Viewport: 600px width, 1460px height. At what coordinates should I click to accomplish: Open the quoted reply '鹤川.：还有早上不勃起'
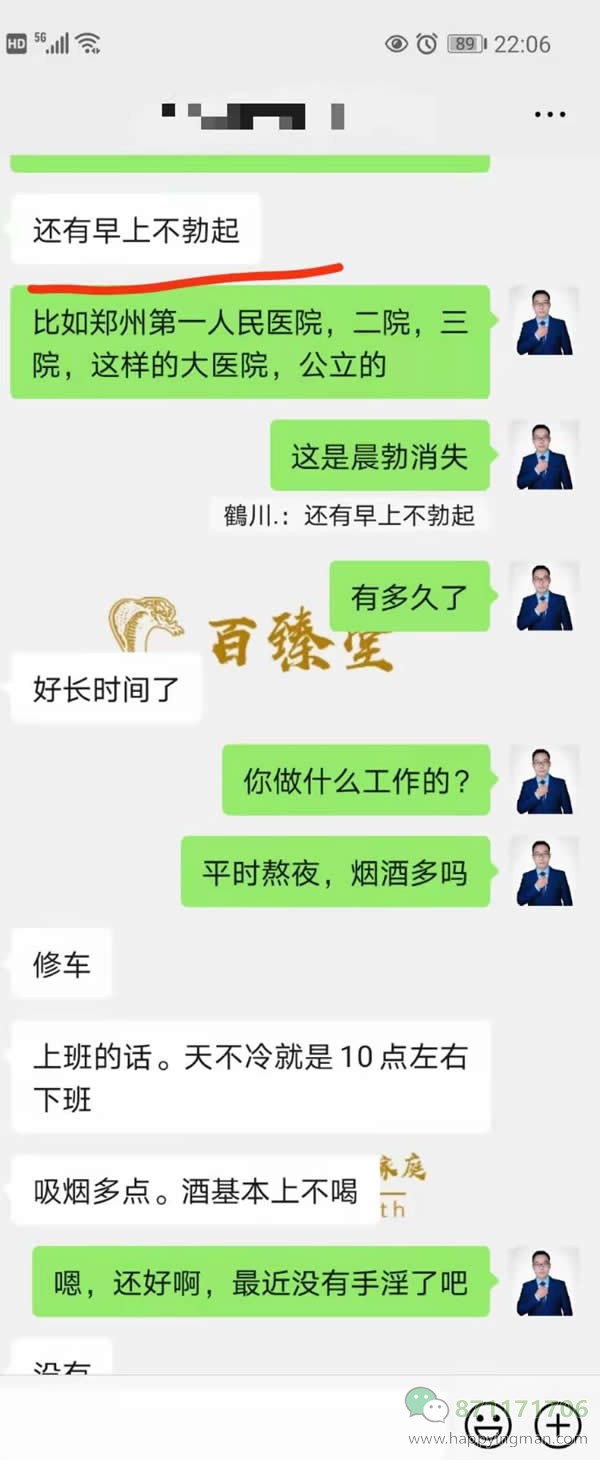(349, 516)
